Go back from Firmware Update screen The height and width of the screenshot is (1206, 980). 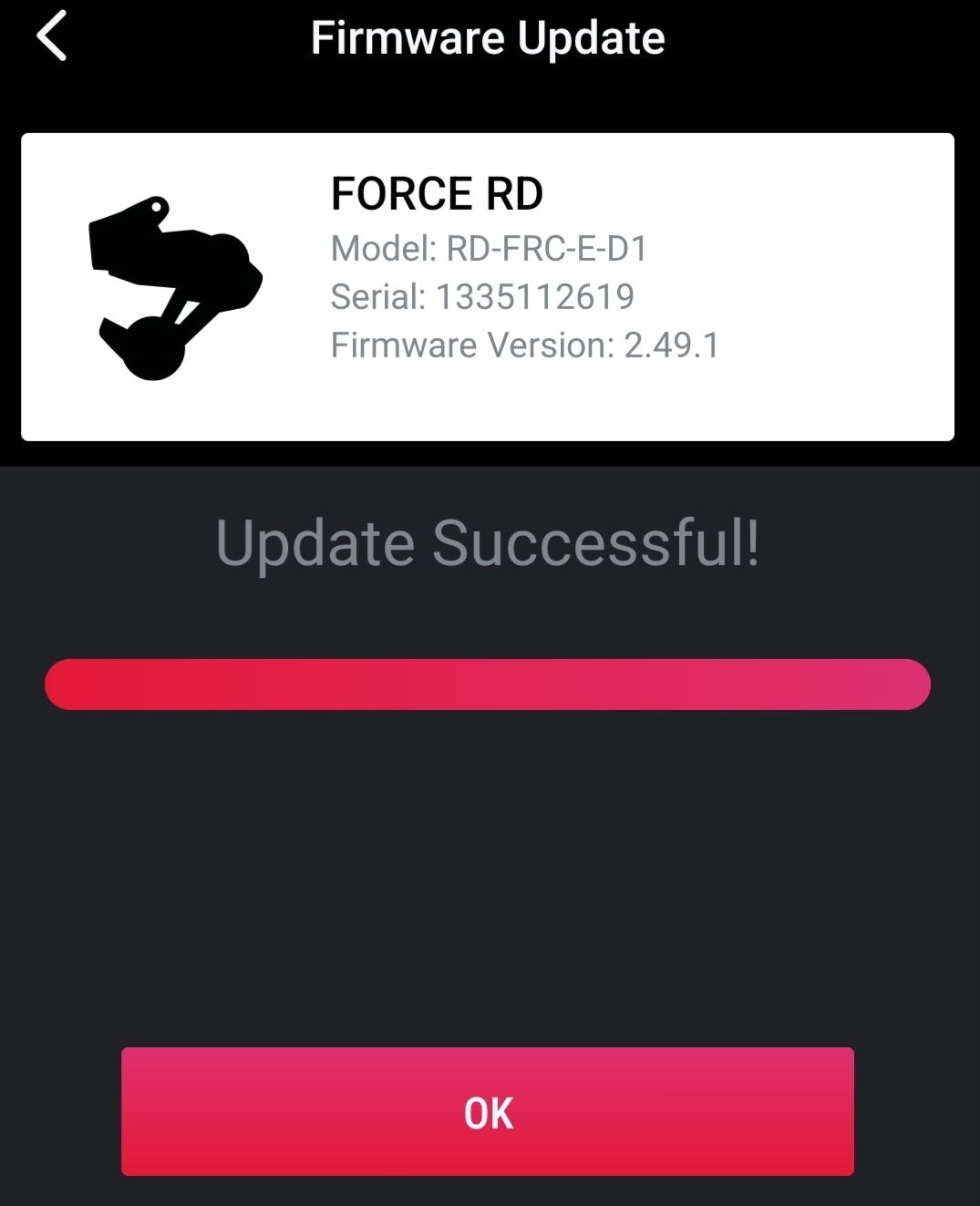pyautogui.click(x=52, y=36)
